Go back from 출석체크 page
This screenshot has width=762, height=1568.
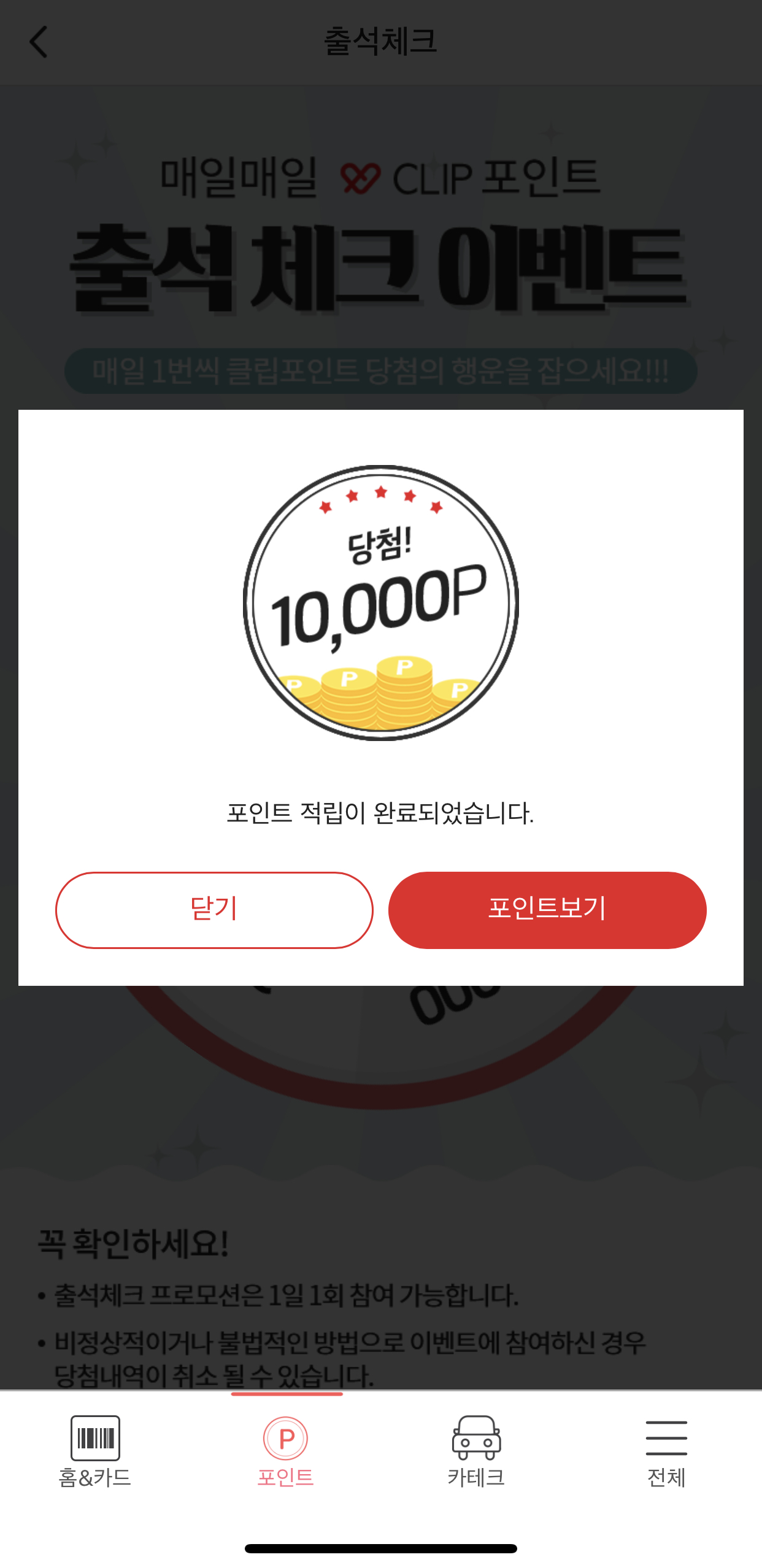coord(39,42)
